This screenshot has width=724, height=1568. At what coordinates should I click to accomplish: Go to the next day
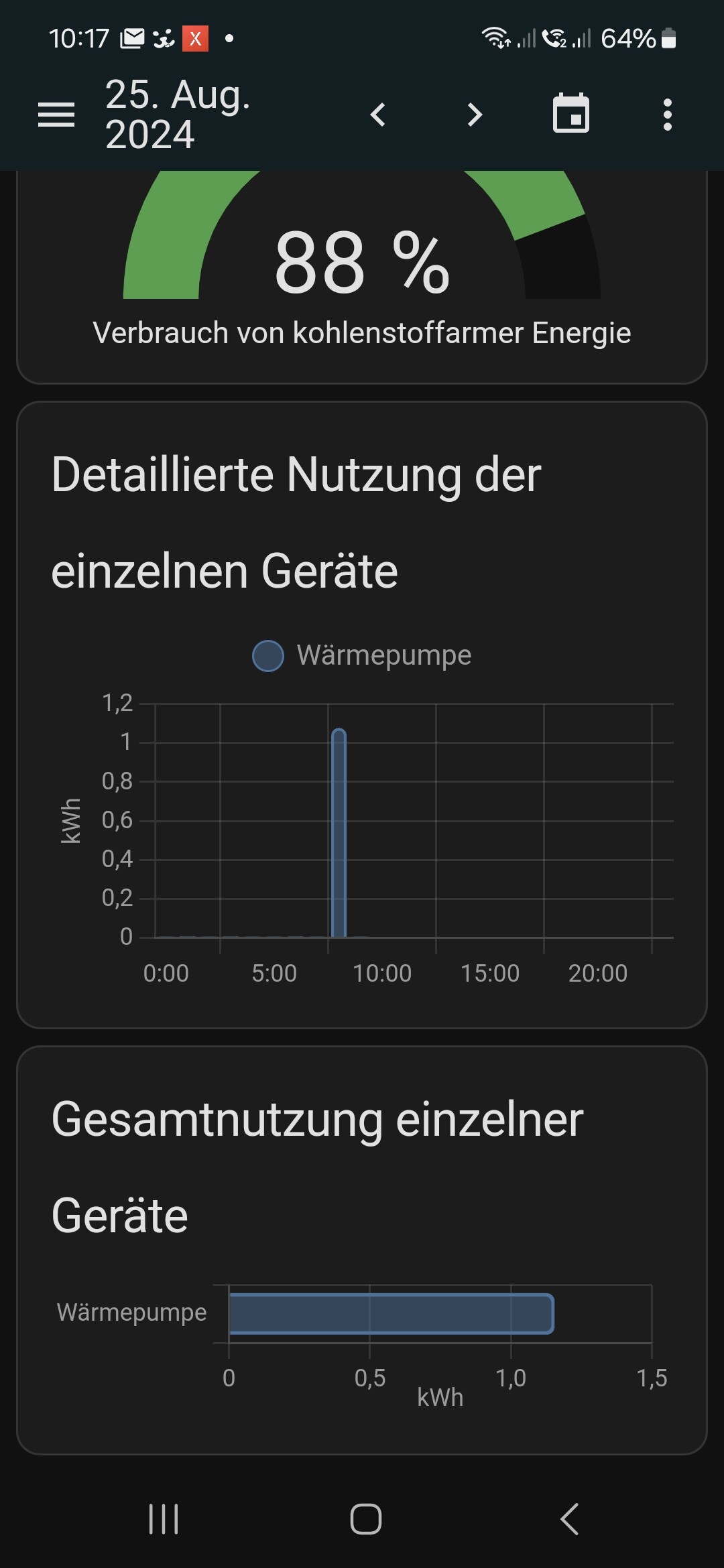[x=475, y=115]
